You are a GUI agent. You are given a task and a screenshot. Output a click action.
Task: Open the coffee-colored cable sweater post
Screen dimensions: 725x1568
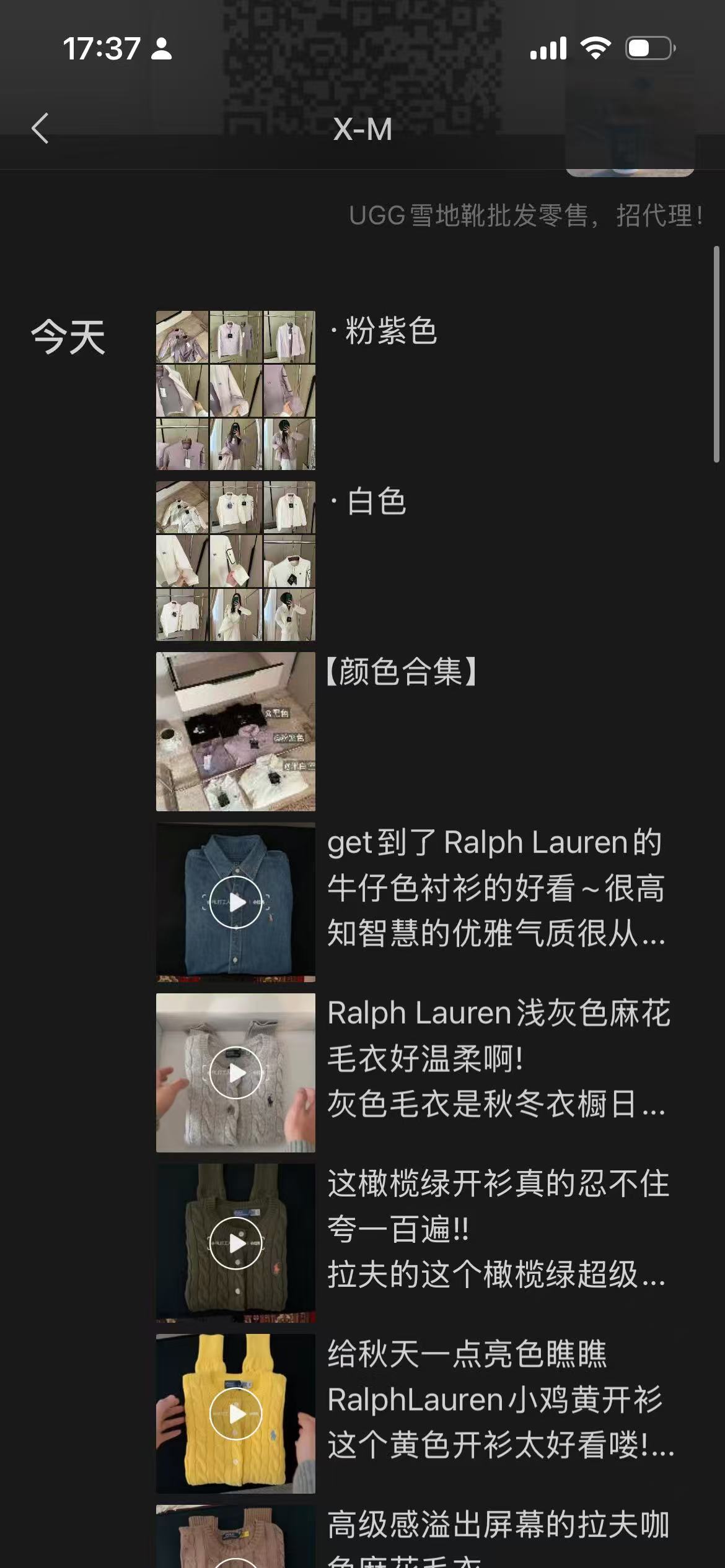[x=235, y=1539]
